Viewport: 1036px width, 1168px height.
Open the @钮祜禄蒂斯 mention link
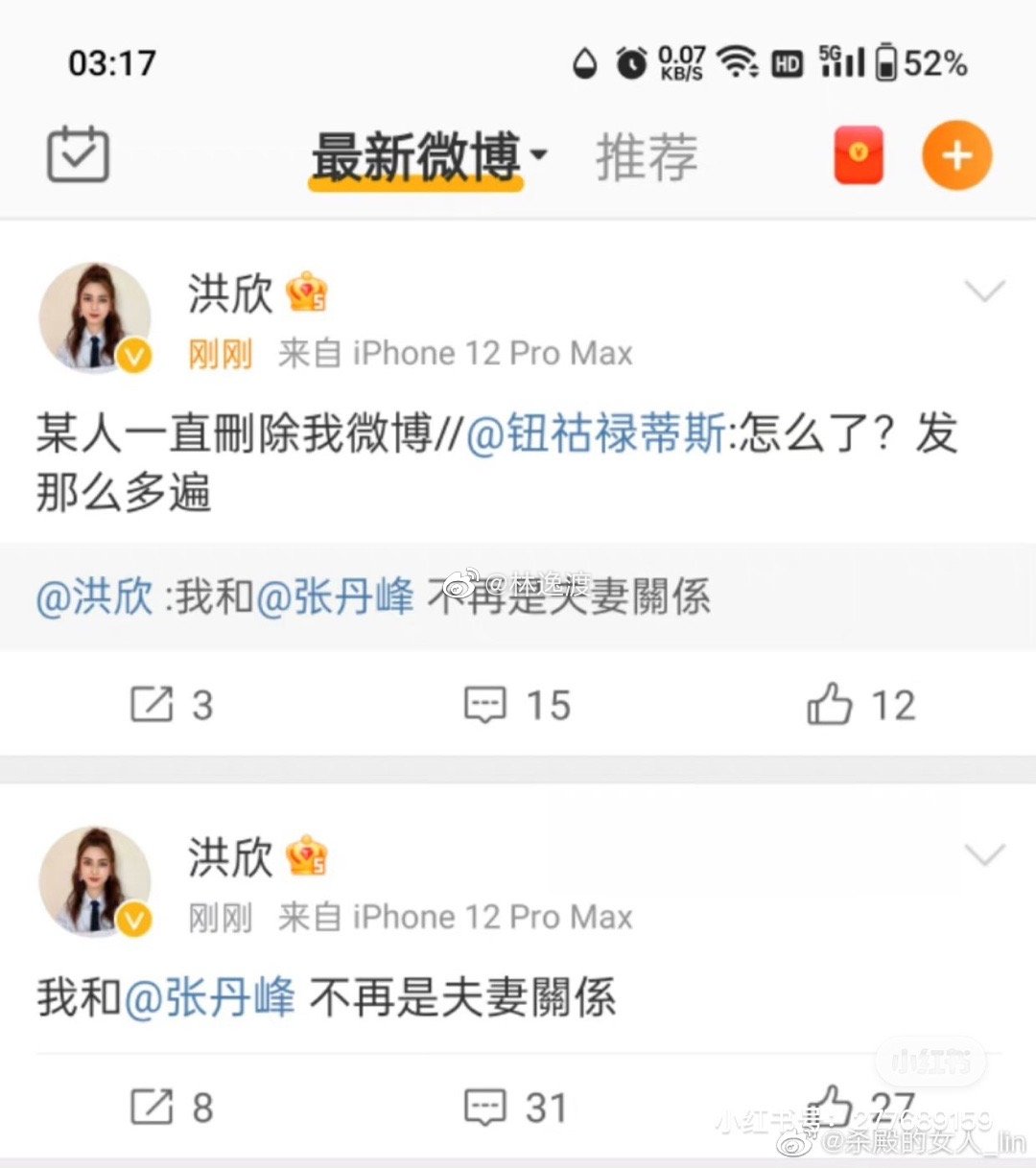click(x=596, y=433)
